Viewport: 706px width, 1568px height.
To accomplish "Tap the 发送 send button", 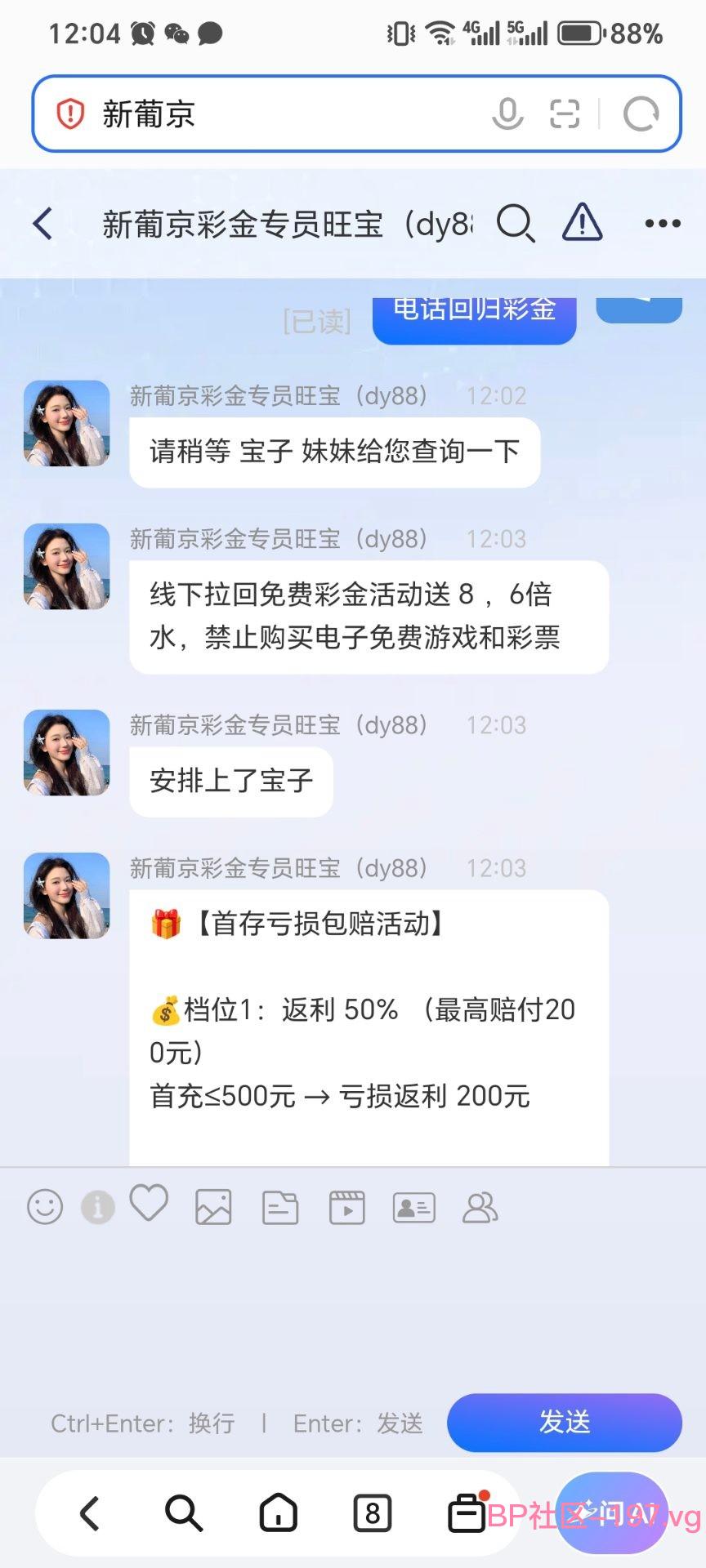I will coord(565,1422).
